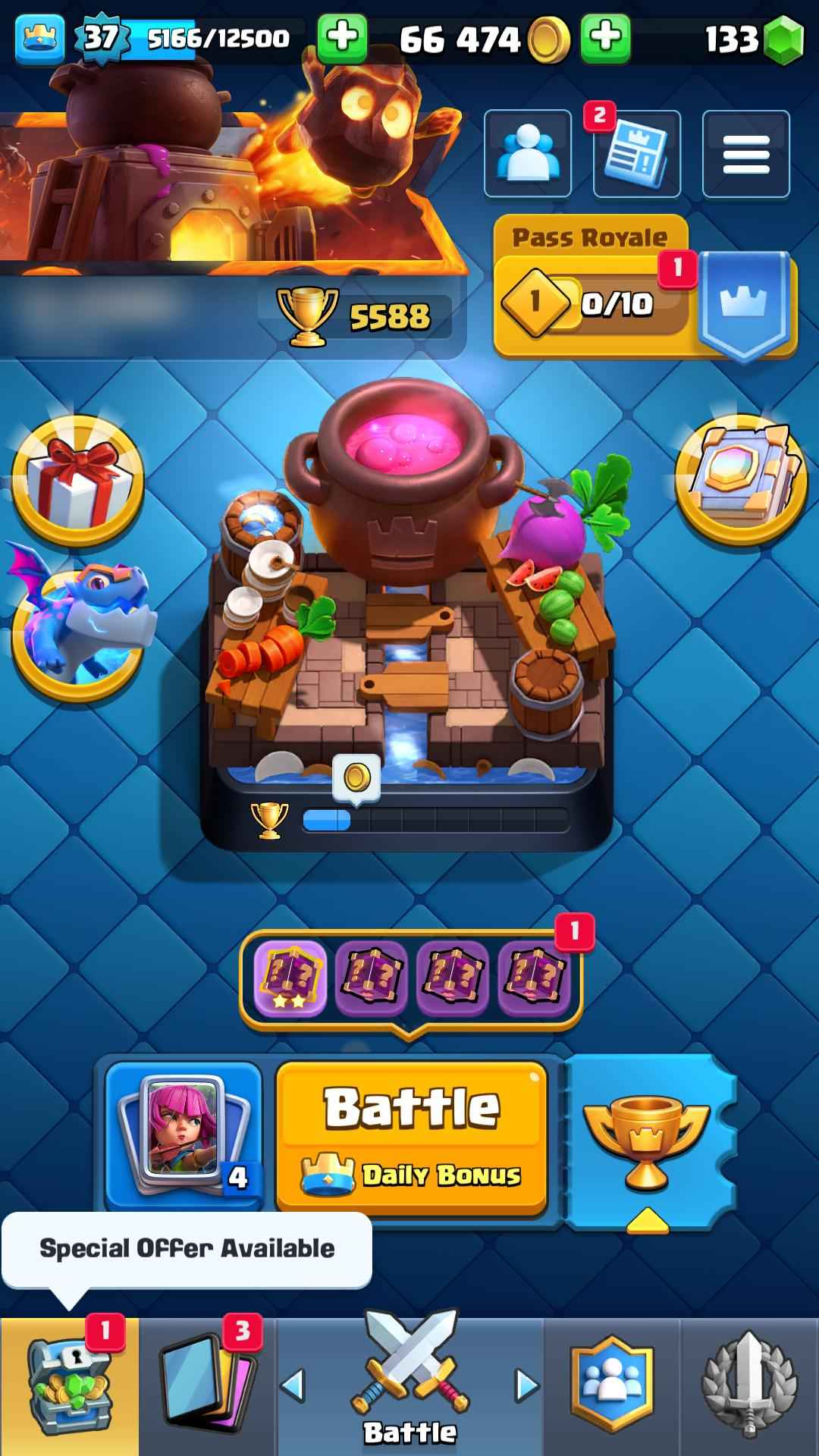819x1456 pixels.
Task: Open the magic book icon
Action: tap(740, 479)
